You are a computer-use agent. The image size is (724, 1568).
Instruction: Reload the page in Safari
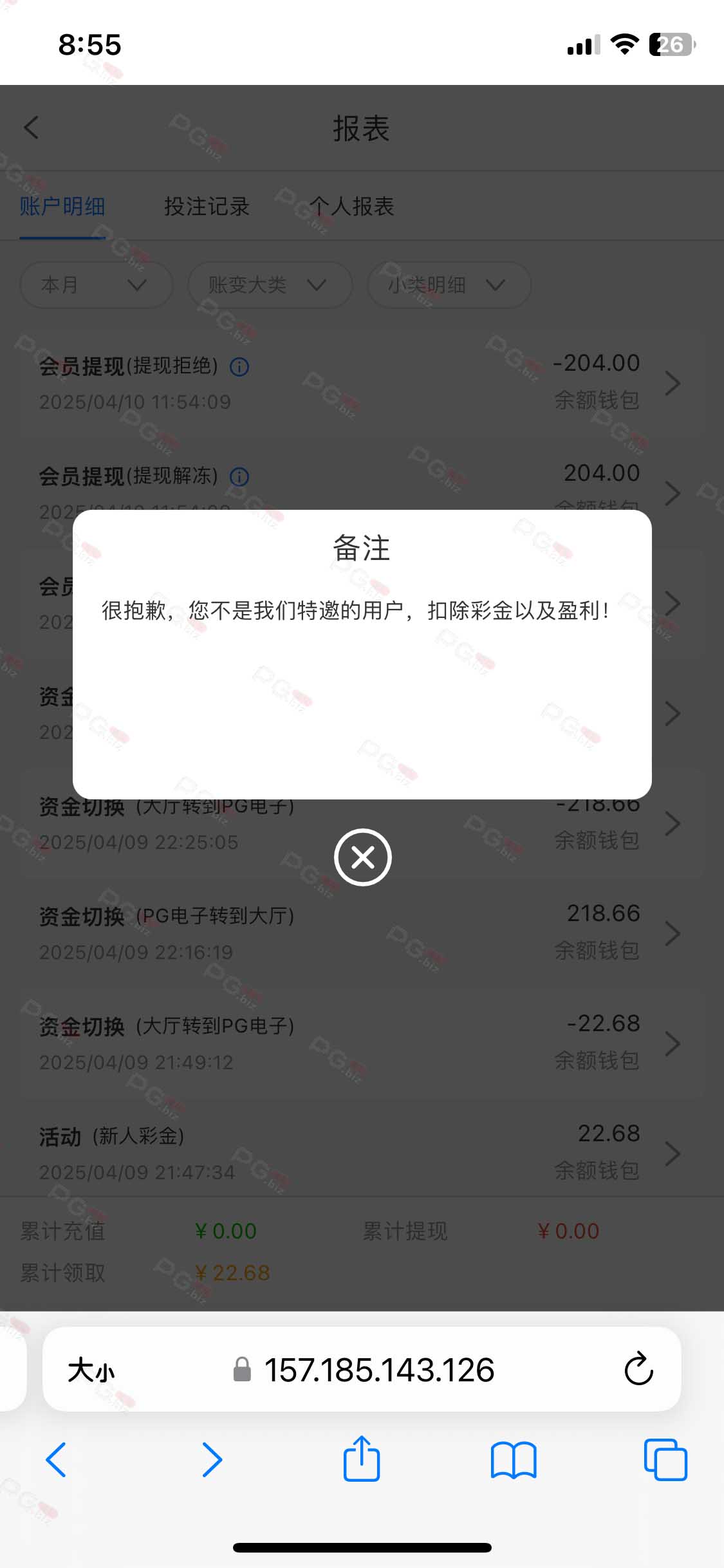pyautogui.click(x=638, y=1369)
